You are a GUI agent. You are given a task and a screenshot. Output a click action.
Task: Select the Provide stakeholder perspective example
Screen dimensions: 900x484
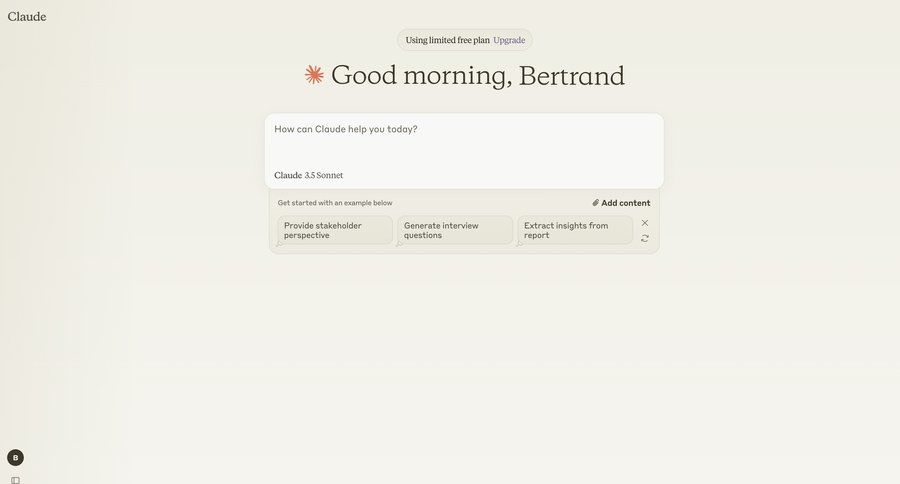pyautogui.click(x=335, y=230)
